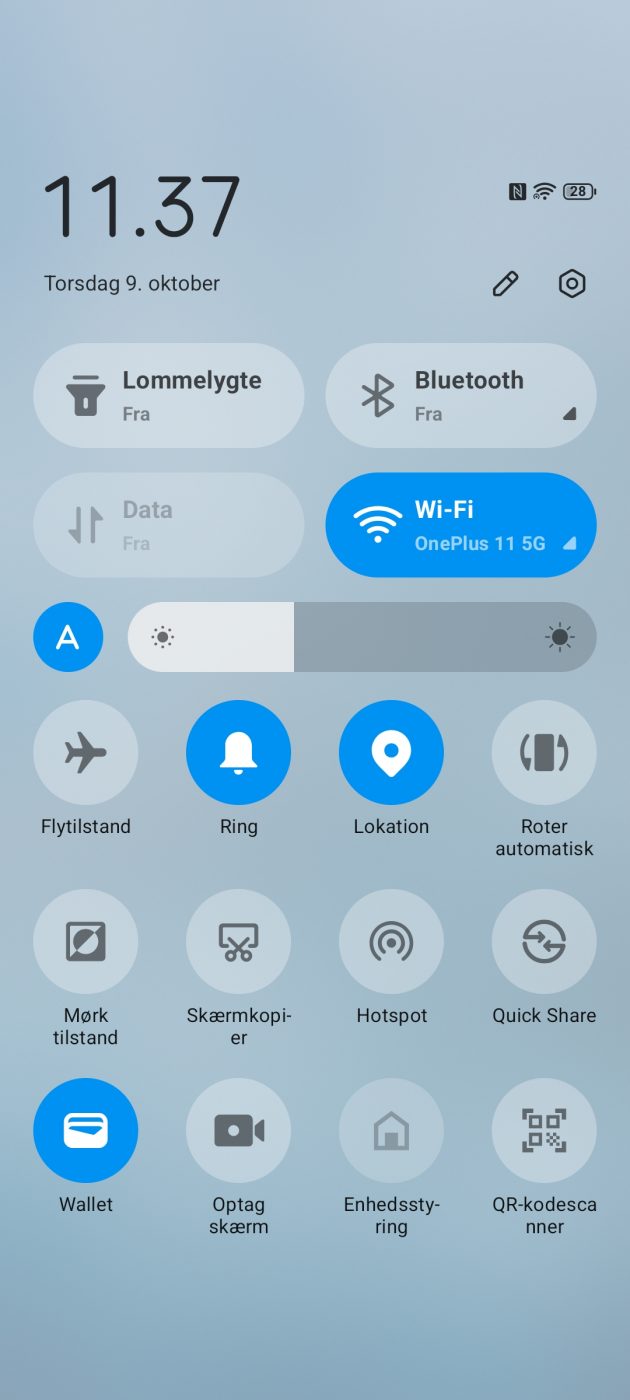The height and width of the screenshot is (1400, 630).
Task: Enable Flytilstand airplane mode
Action: pyautogui.click(x=86, y=752)
